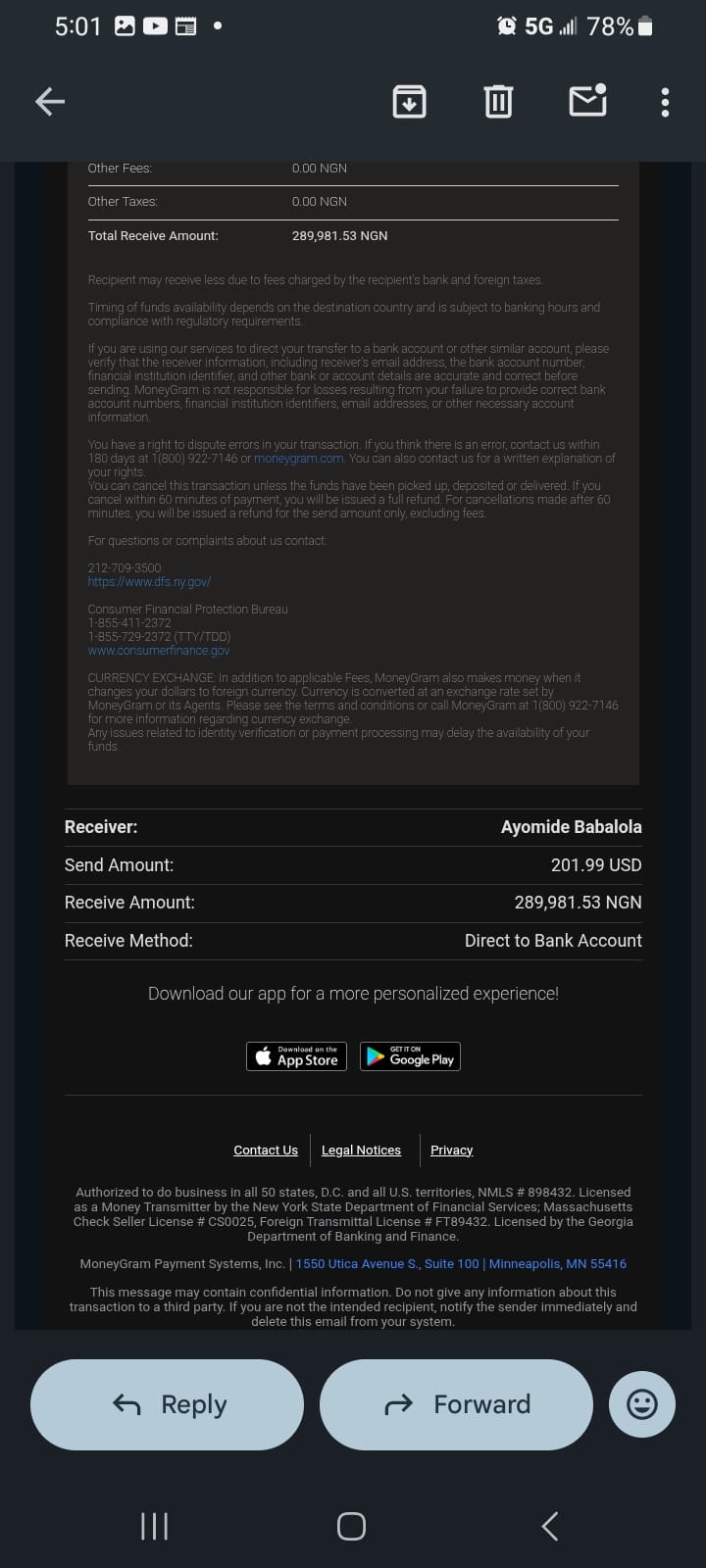Mark email as unread
Screen dimensions: 706x1568
coord(587,100)
